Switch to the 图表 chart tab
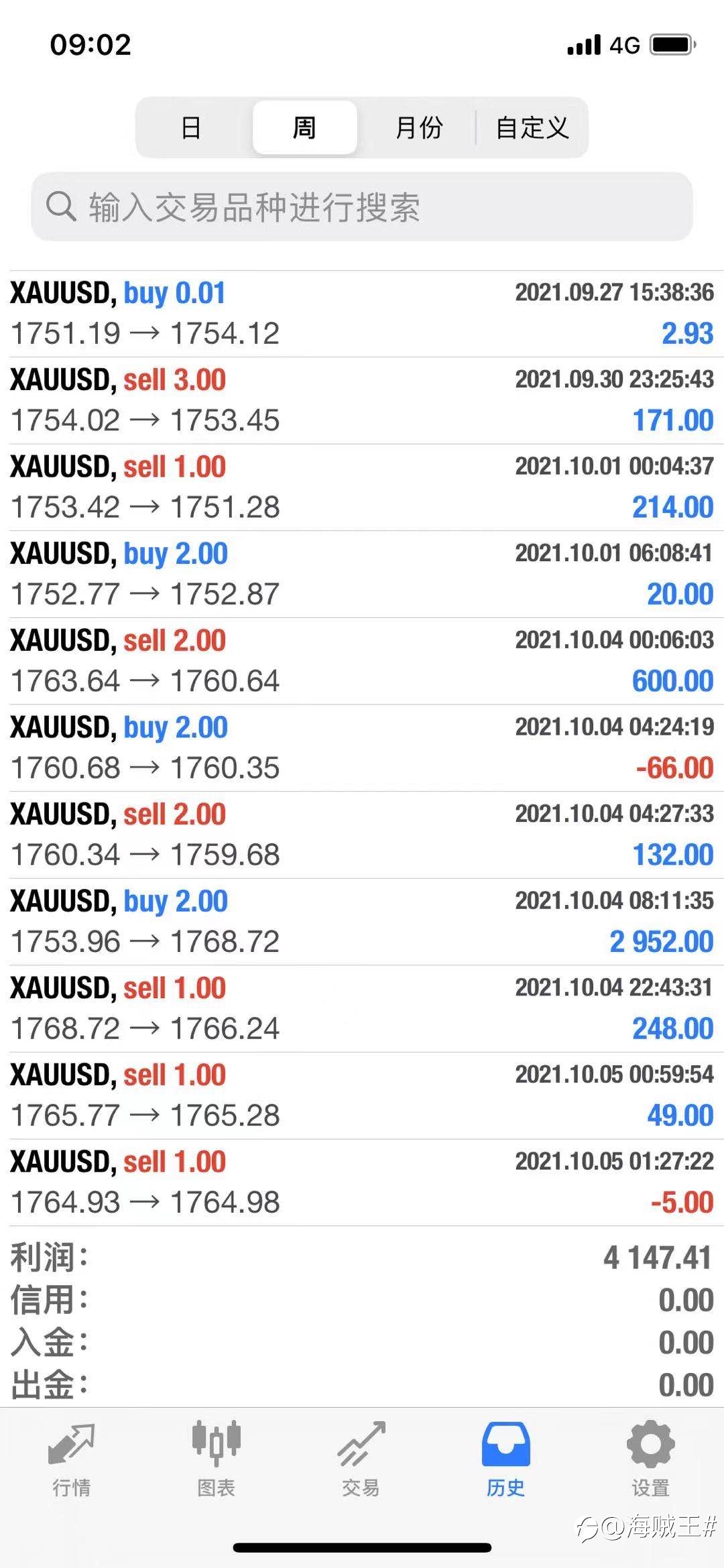 (x=217, y=1459)
